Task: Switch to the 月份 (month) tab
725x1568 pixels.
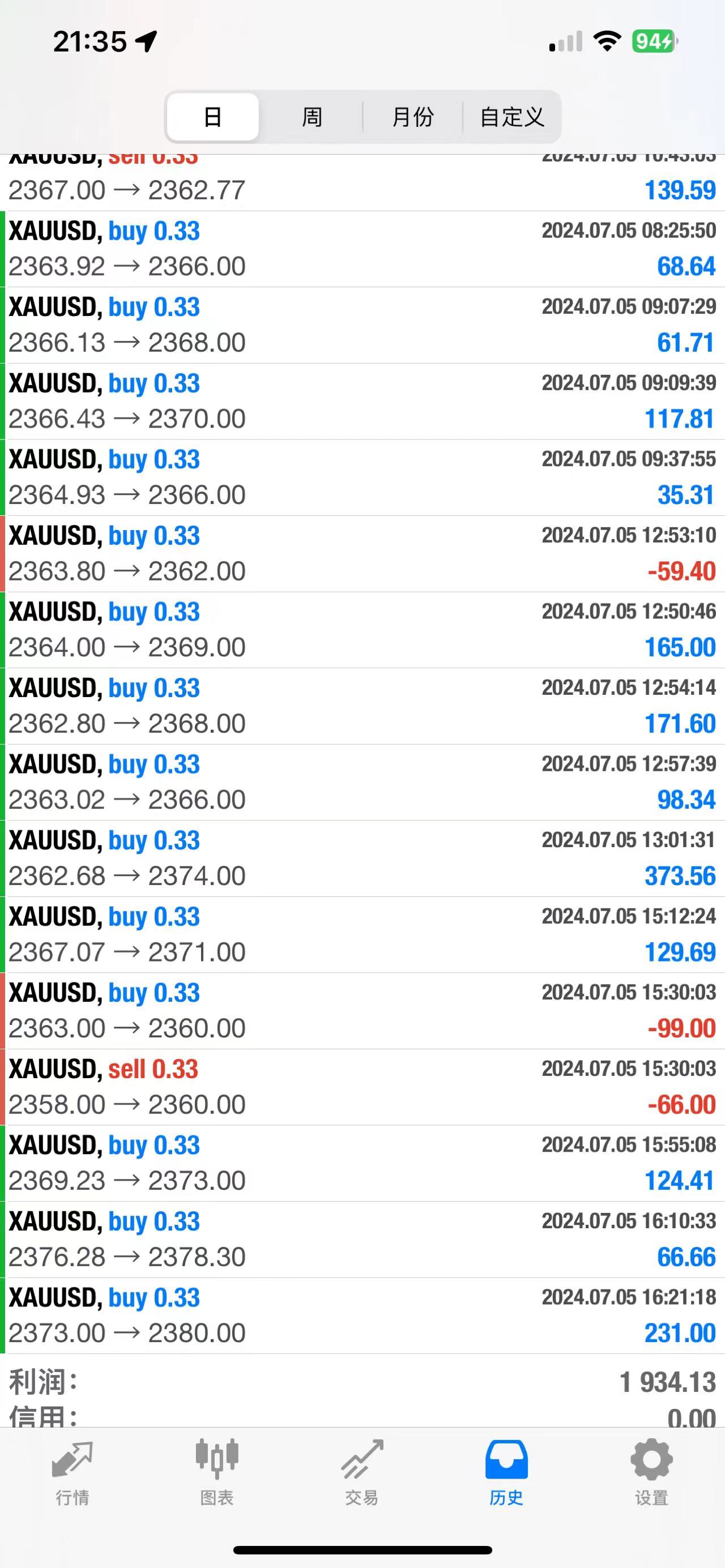Action: pos(412,117)
